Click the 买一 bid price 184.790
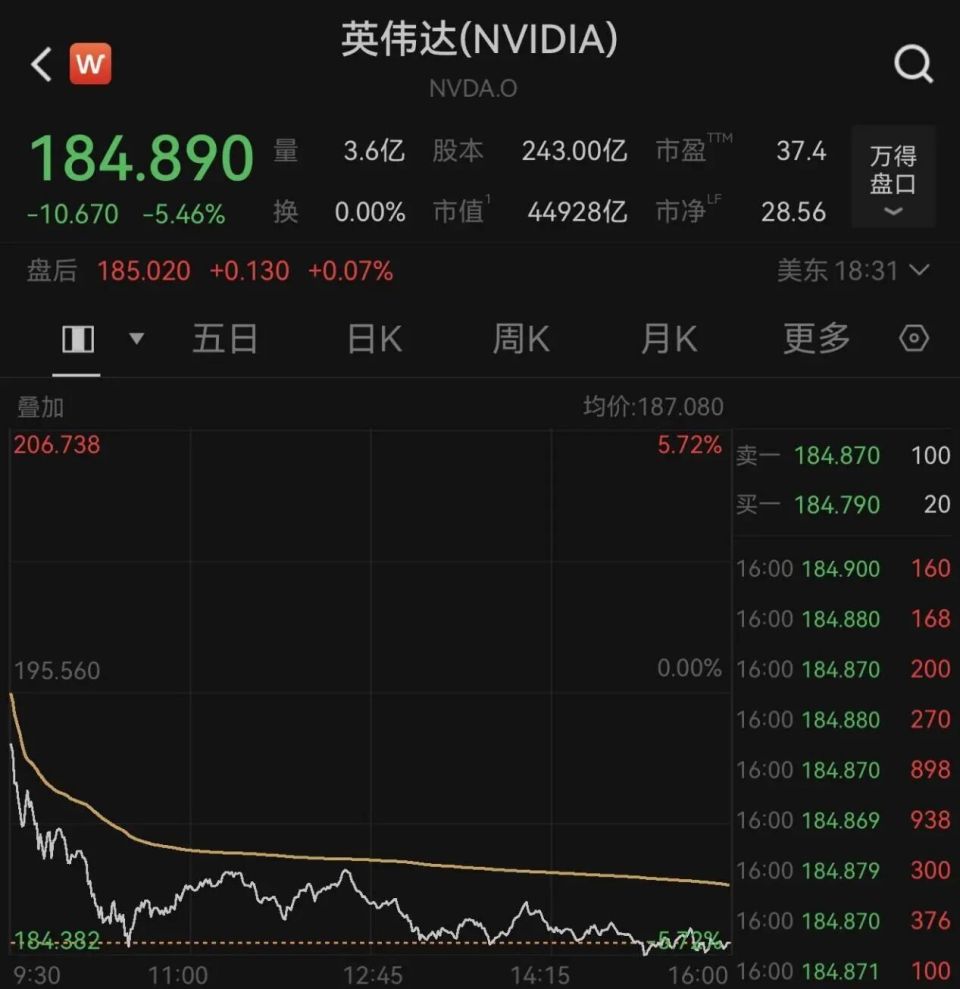The image size is (960, 989). coord(837,505)
